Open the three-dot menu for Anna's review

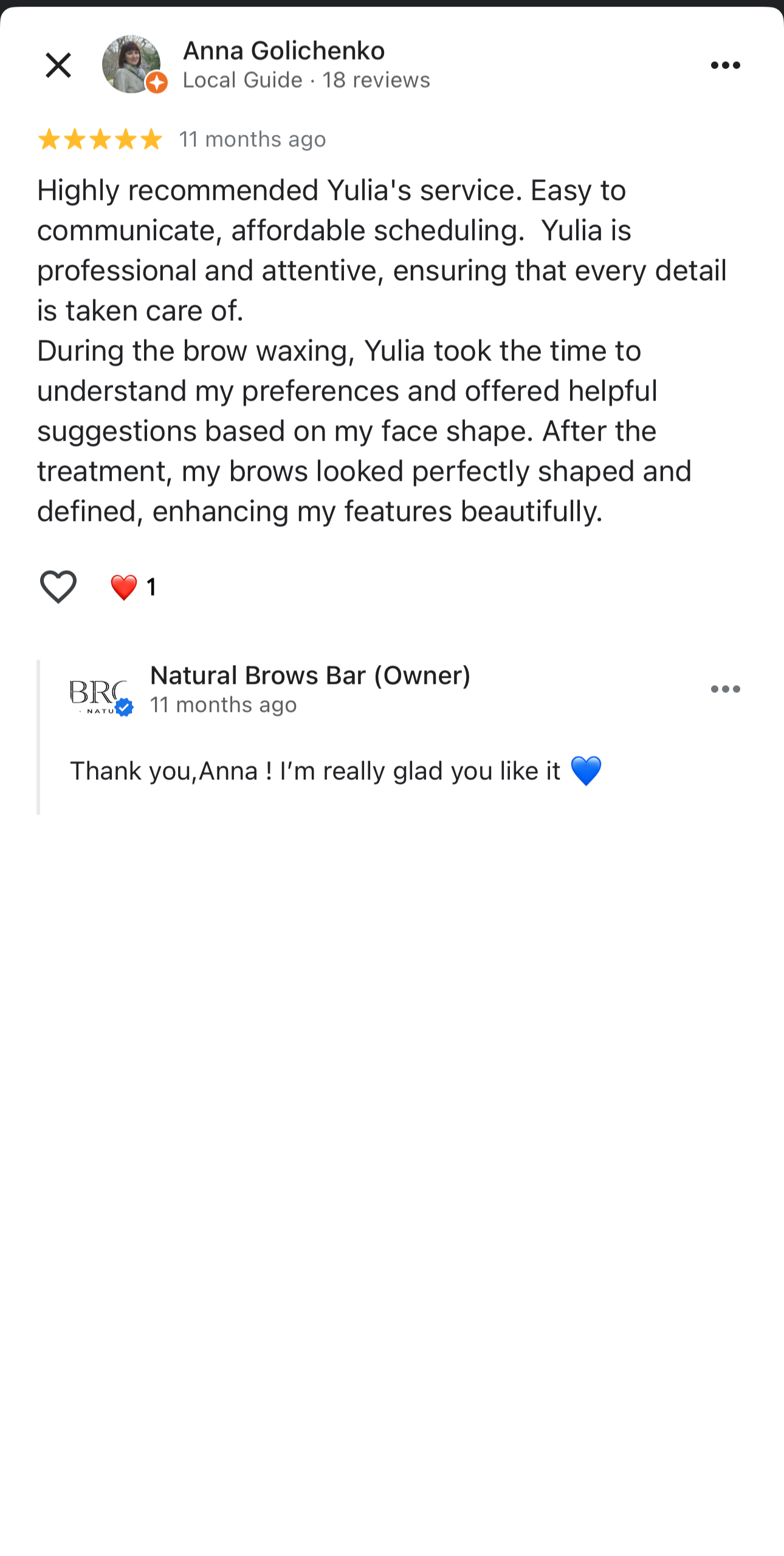click(x=726, y=64)
